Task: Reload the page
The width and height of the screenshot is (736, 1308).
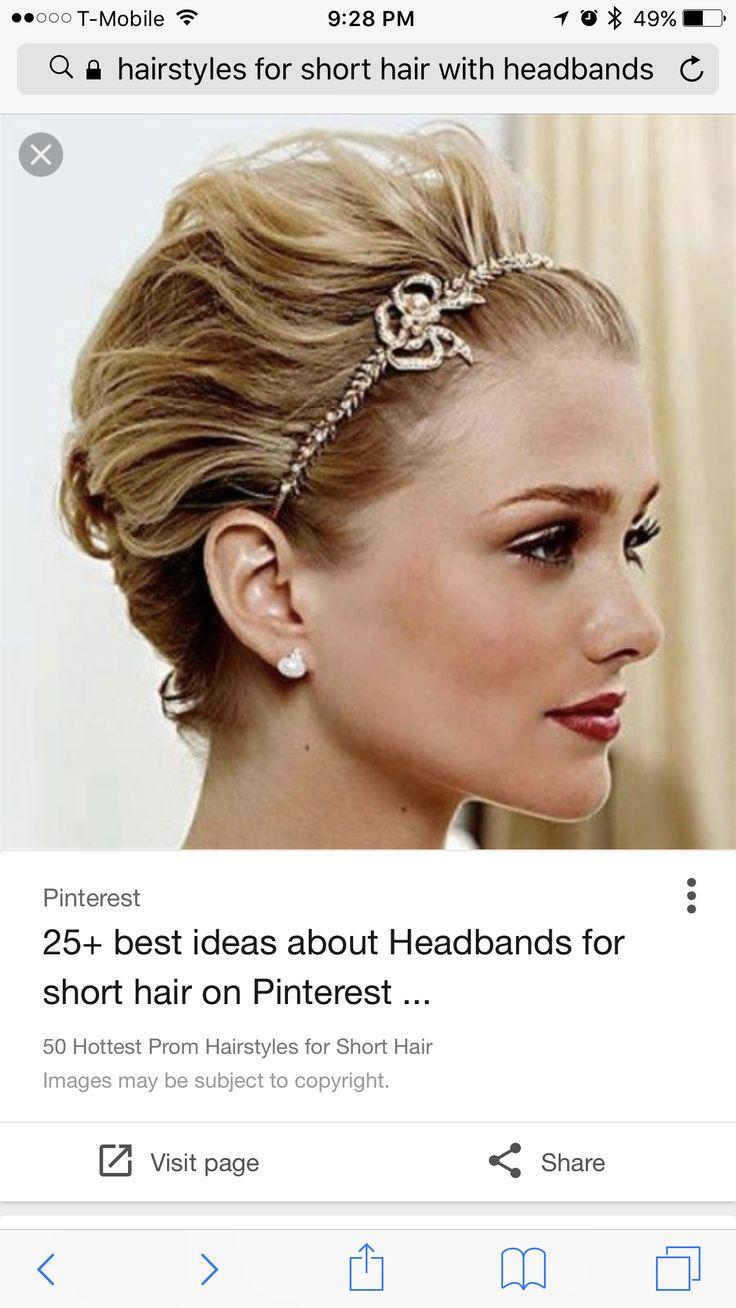Action: click(x=690, y=69)
